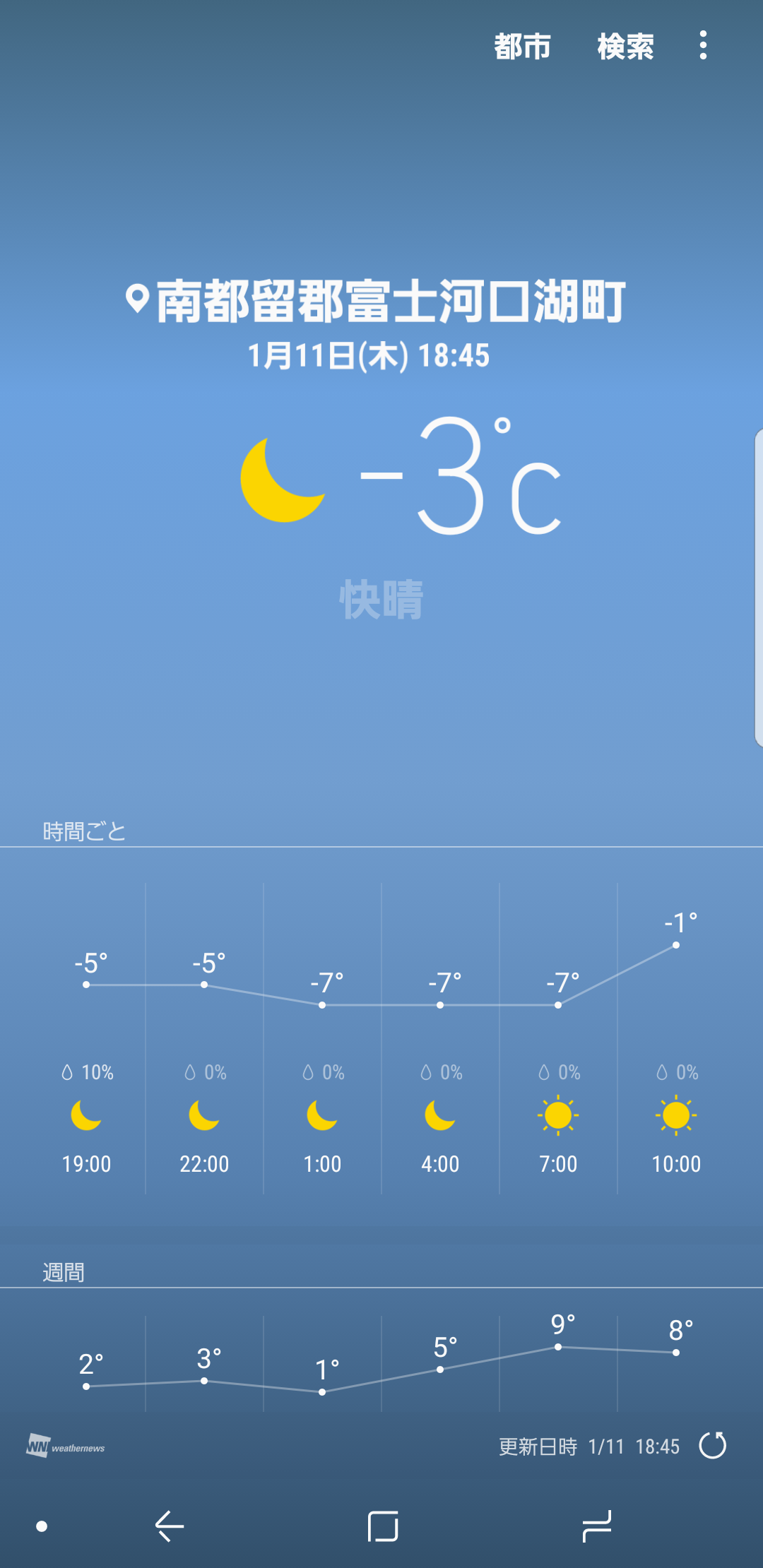This screenshot has height=1568, width=763.
Task: Tap the 19:00 hourly forecast column
Action: 86,1038
